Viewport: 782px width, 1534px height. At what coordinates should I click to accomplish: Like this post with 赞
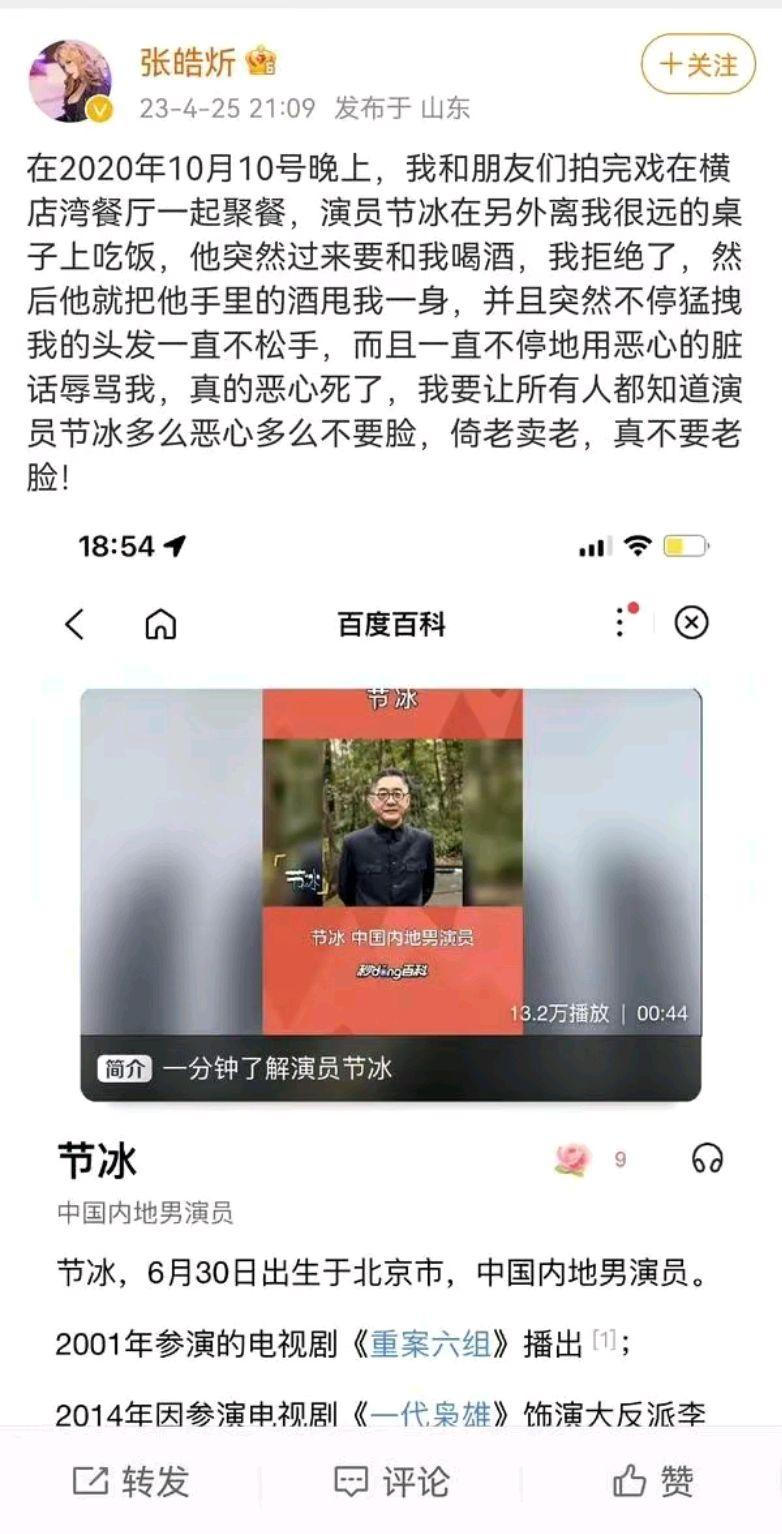click(652, 1481)
